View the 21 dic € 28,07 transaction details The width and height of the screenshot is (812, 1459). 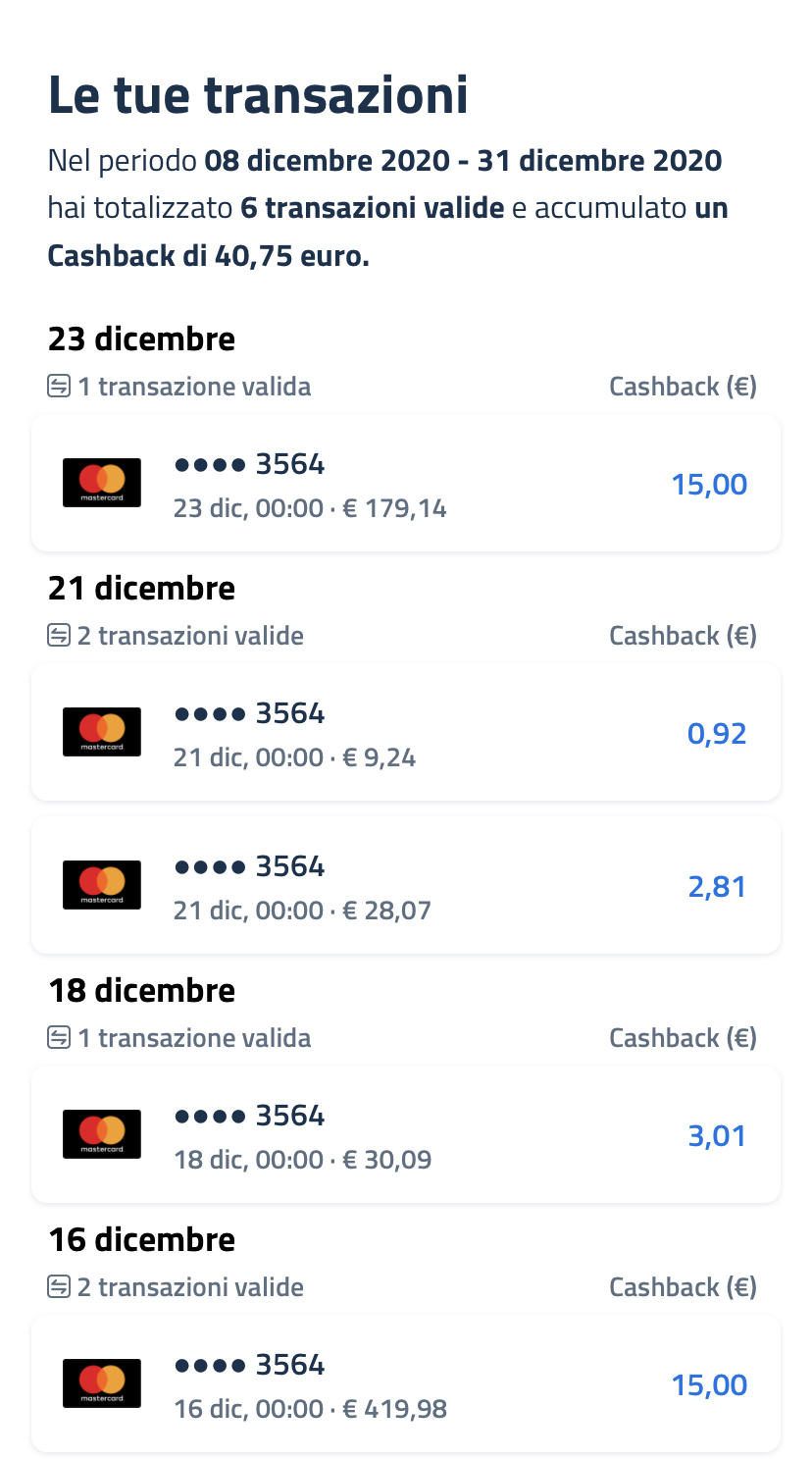(x=406, y=885)
